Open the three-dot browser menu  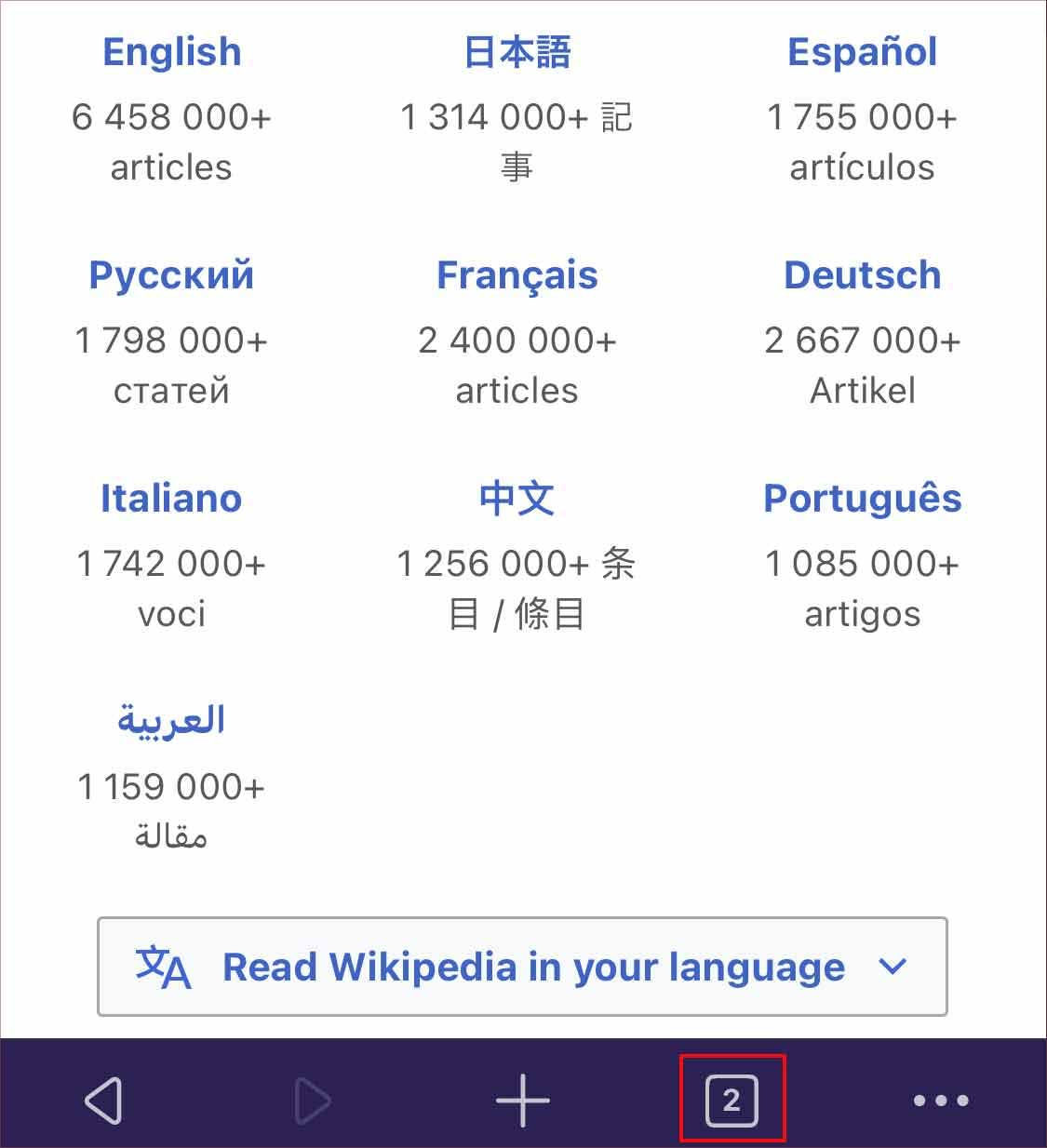coord(941,1101)
